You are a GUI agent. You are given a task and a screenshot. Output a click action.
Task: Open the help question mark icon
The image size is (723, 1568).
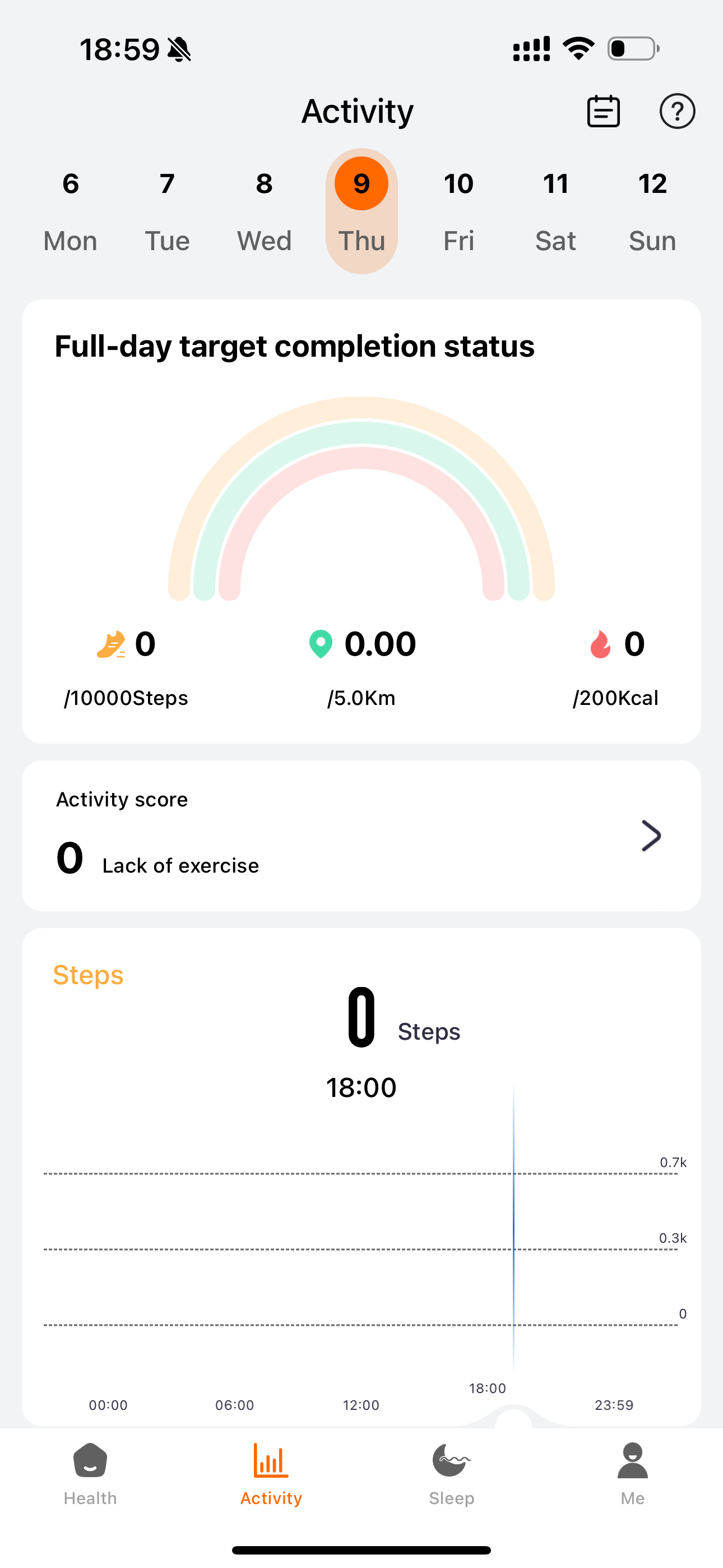676,112
